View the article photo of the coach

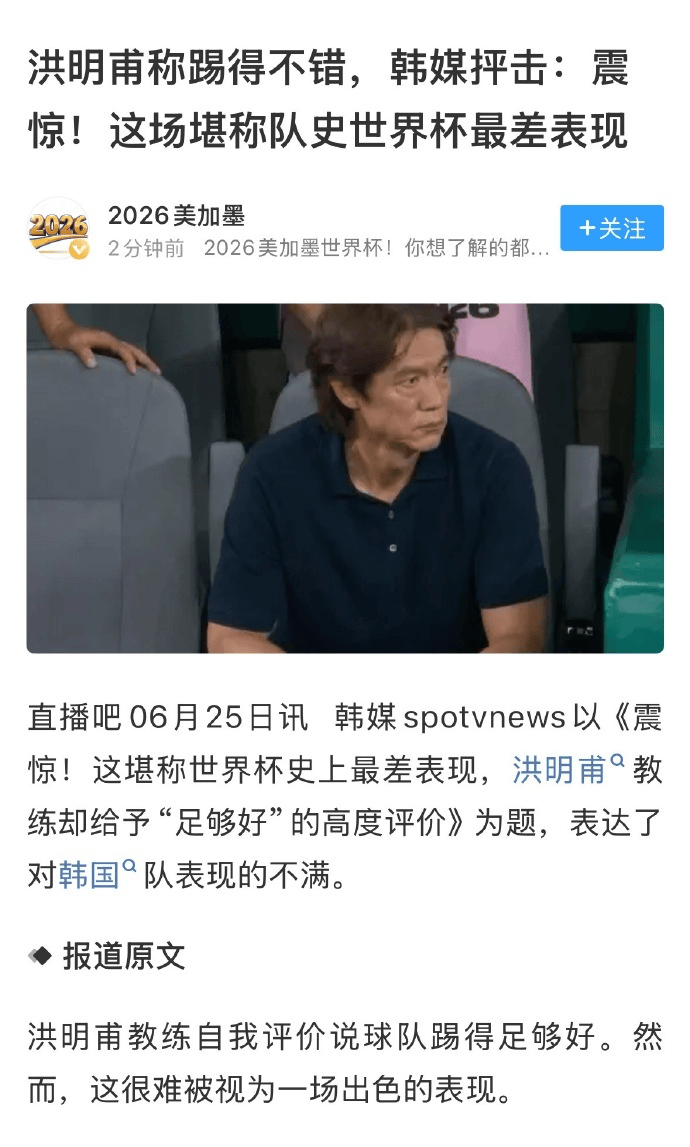point(345,478)
